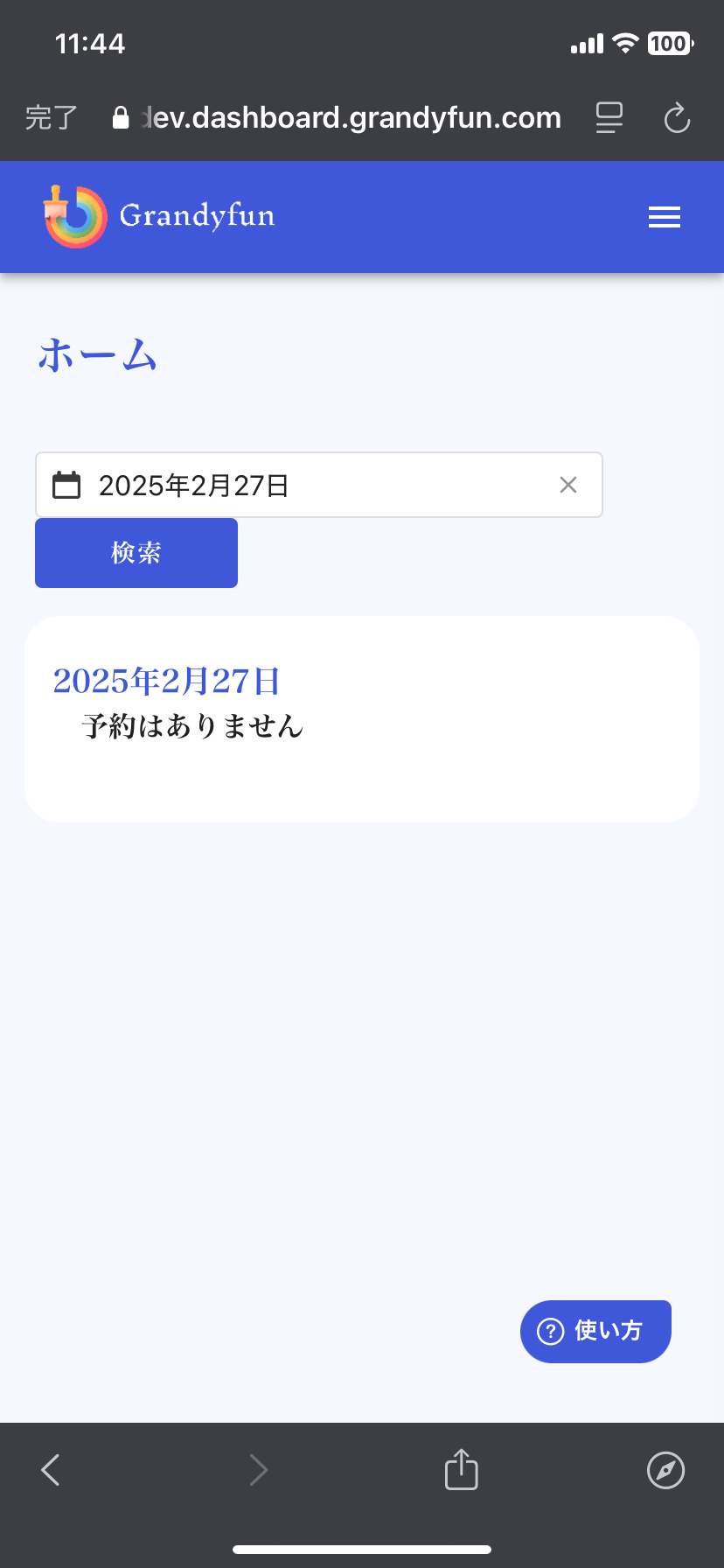Tap the 検索 search button
The height and width of the screenshot is (1568, 724).
136,553
